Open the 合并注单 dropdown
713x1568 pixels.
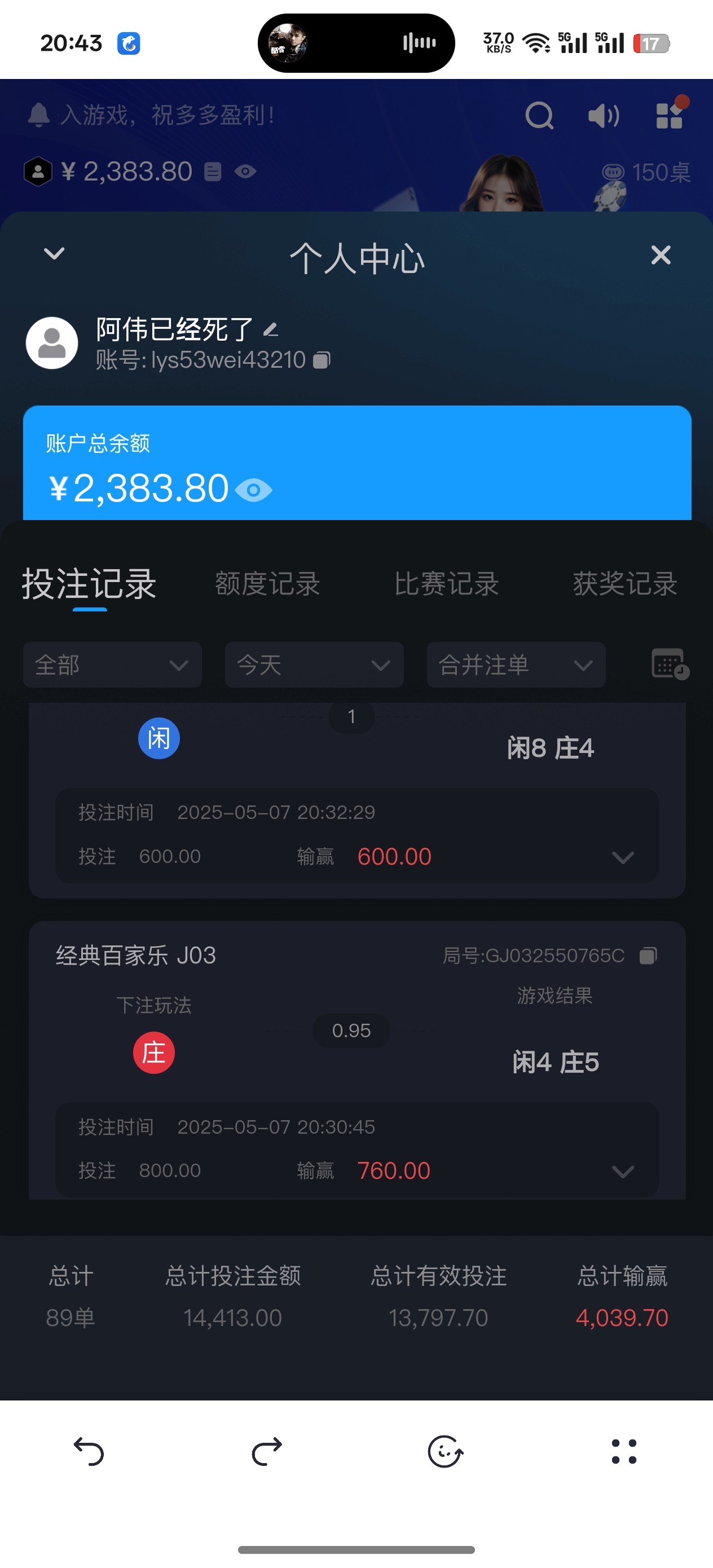coord(516,664)
